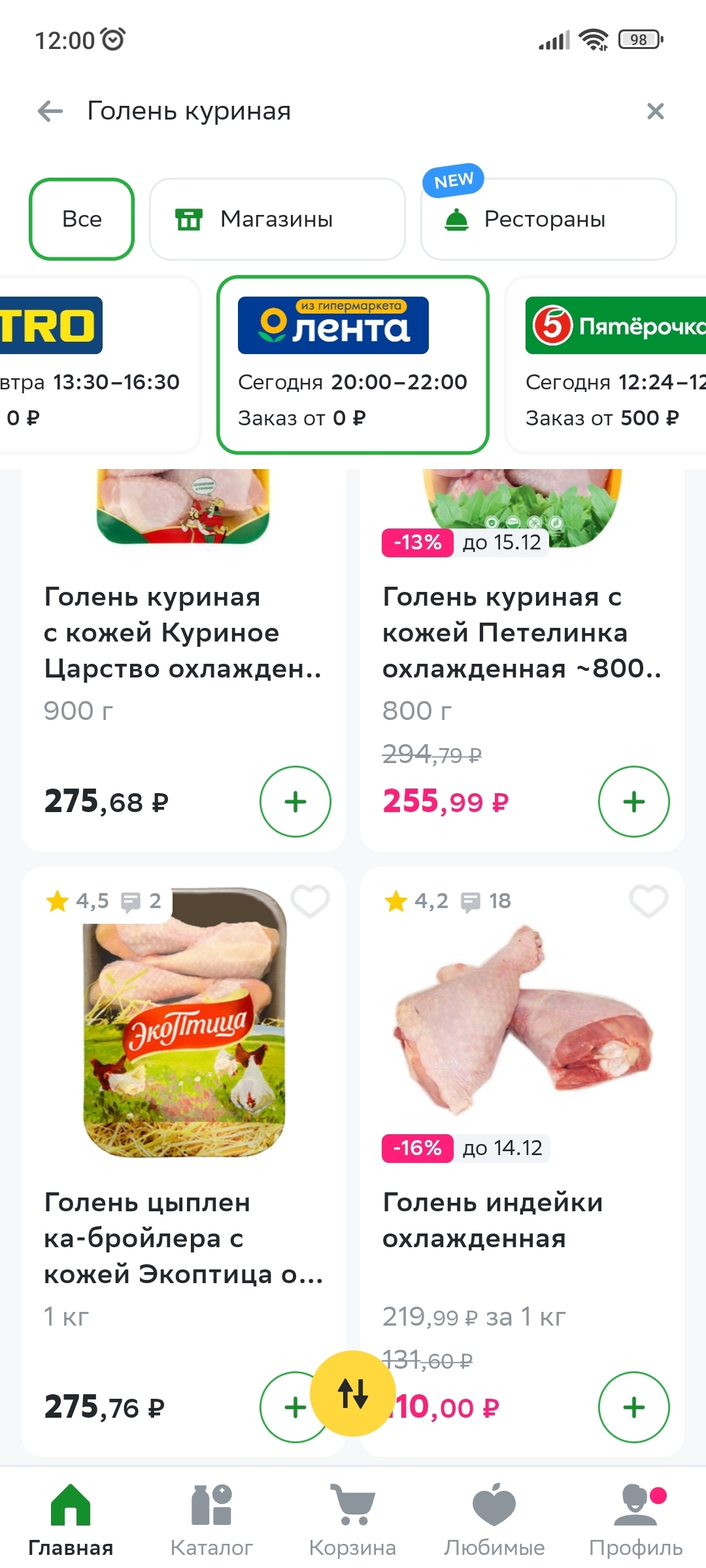Favorite the Экоптица chicken product
706x1568 pixels.
click(310, 901)
